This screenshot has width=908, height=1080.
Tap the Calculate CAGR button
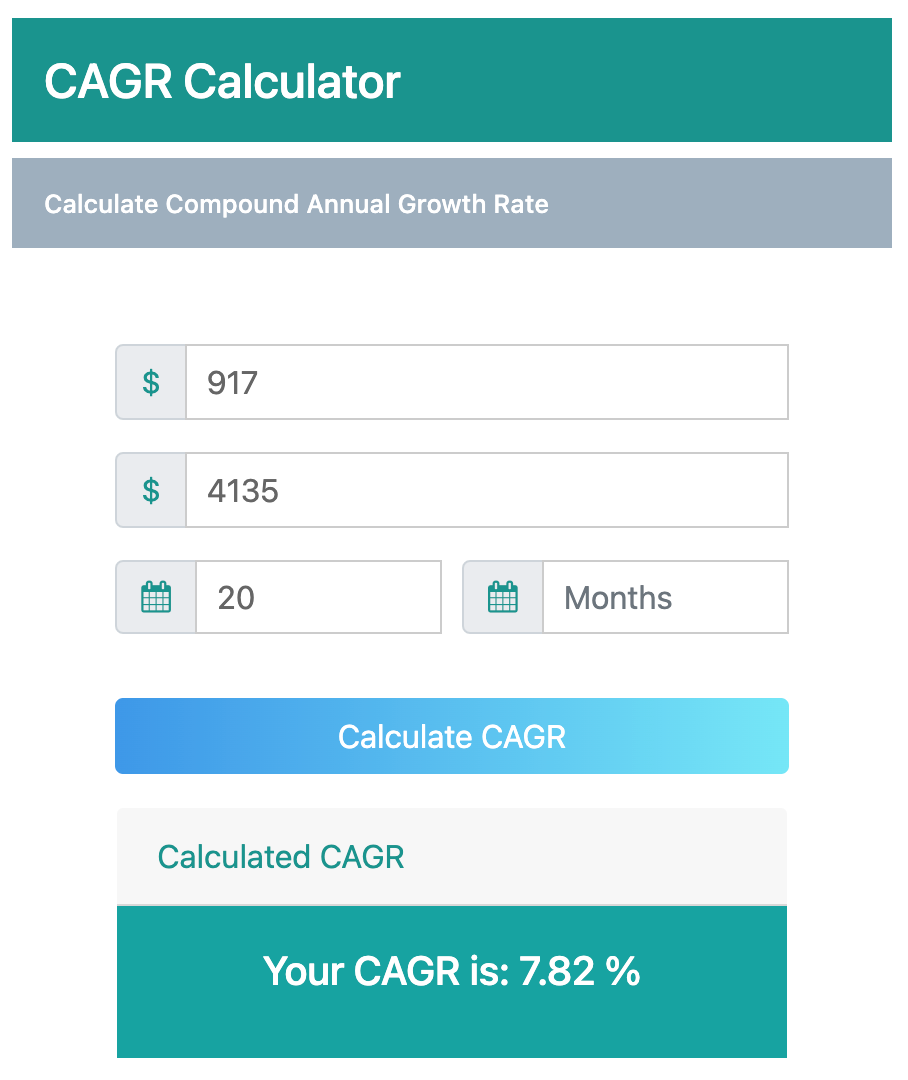452,736
